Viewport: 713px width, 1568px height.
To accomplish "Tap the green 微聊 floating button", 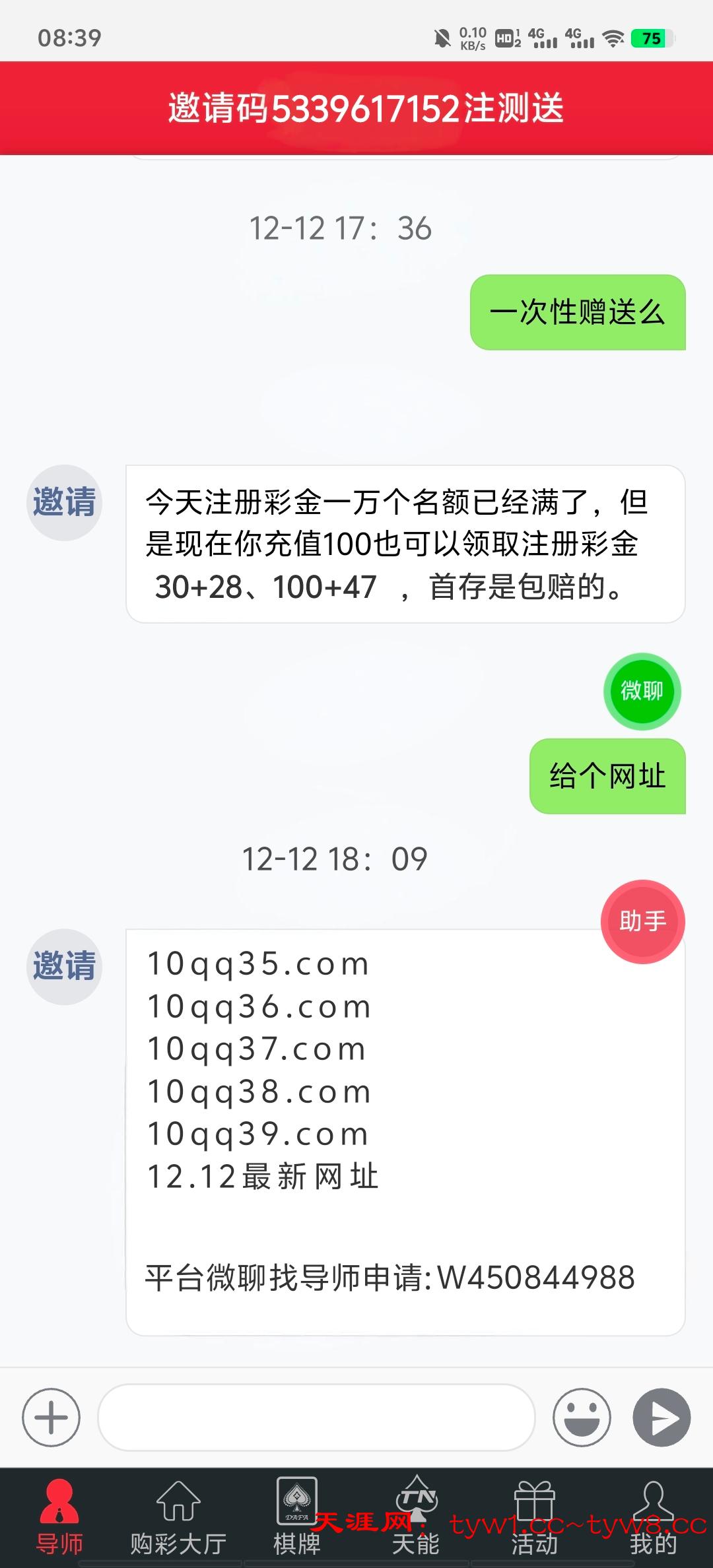I will [x=642, y=691].
